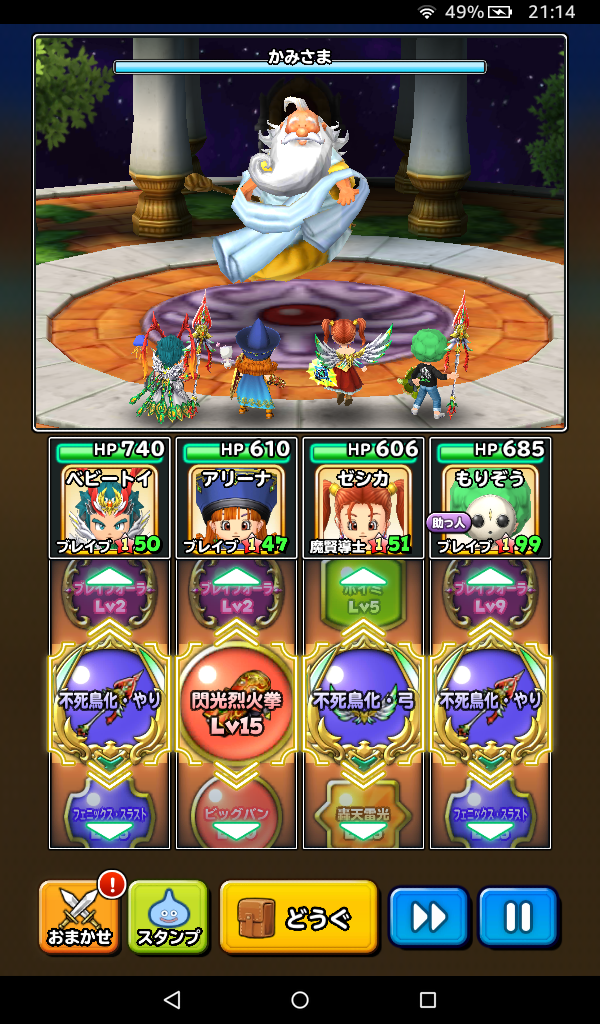Tap the おまかせ auto-battle button
This screenshot has width=600, height=1024.
click(x=80, y=915)
